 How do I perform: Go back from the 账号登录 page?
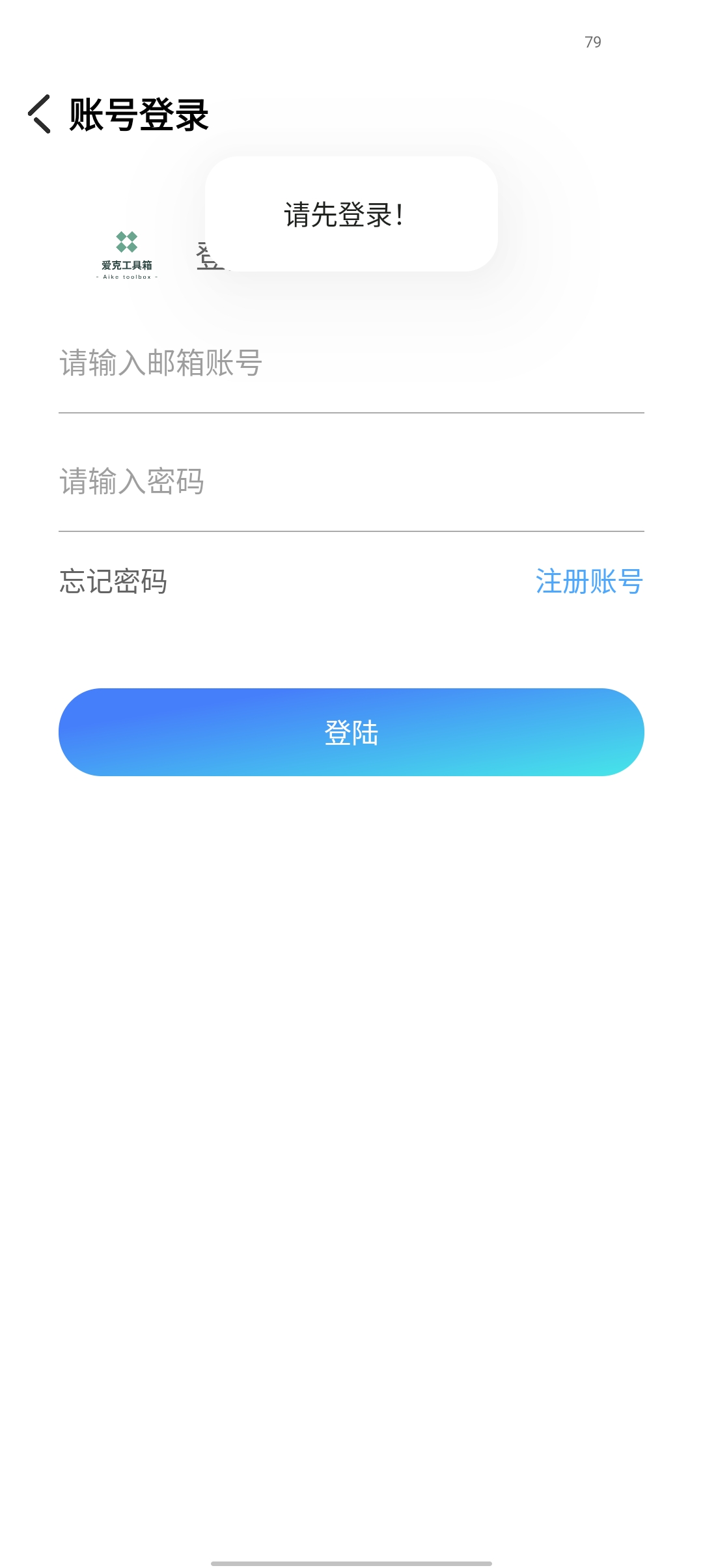[40, 115]
